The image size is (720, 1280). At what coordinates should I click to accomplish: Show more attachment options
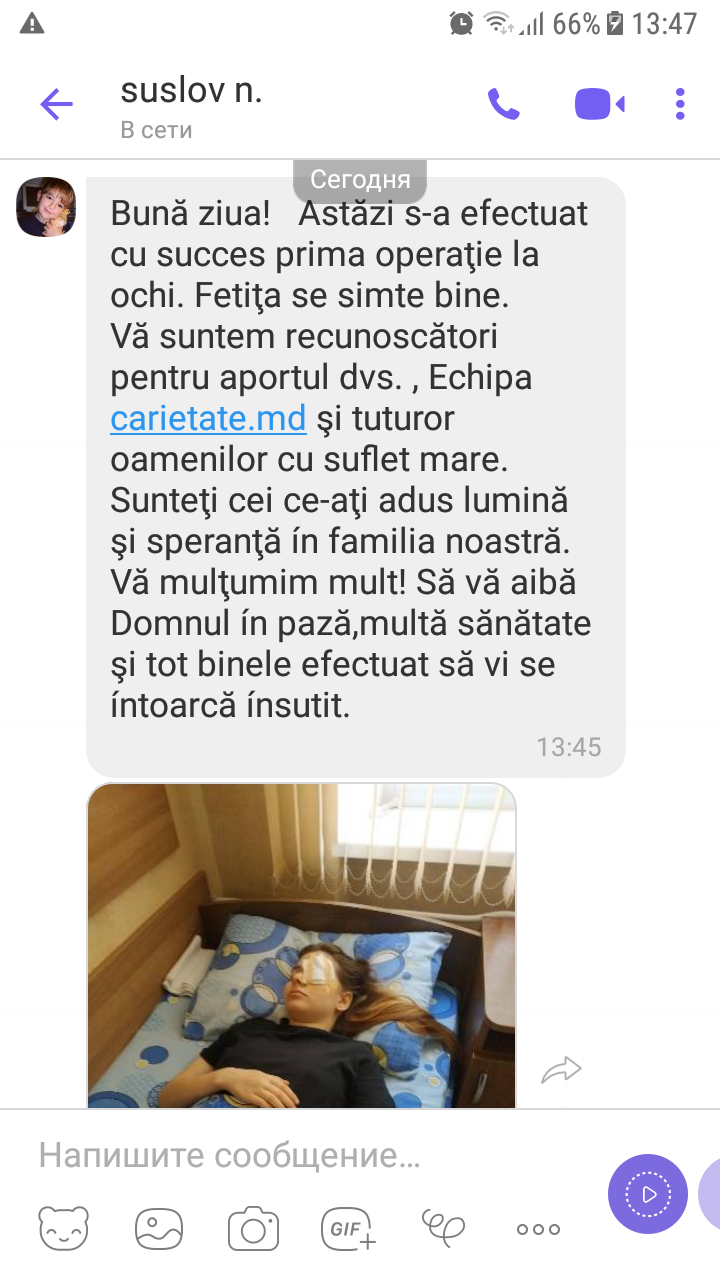tap(538, 1230)
